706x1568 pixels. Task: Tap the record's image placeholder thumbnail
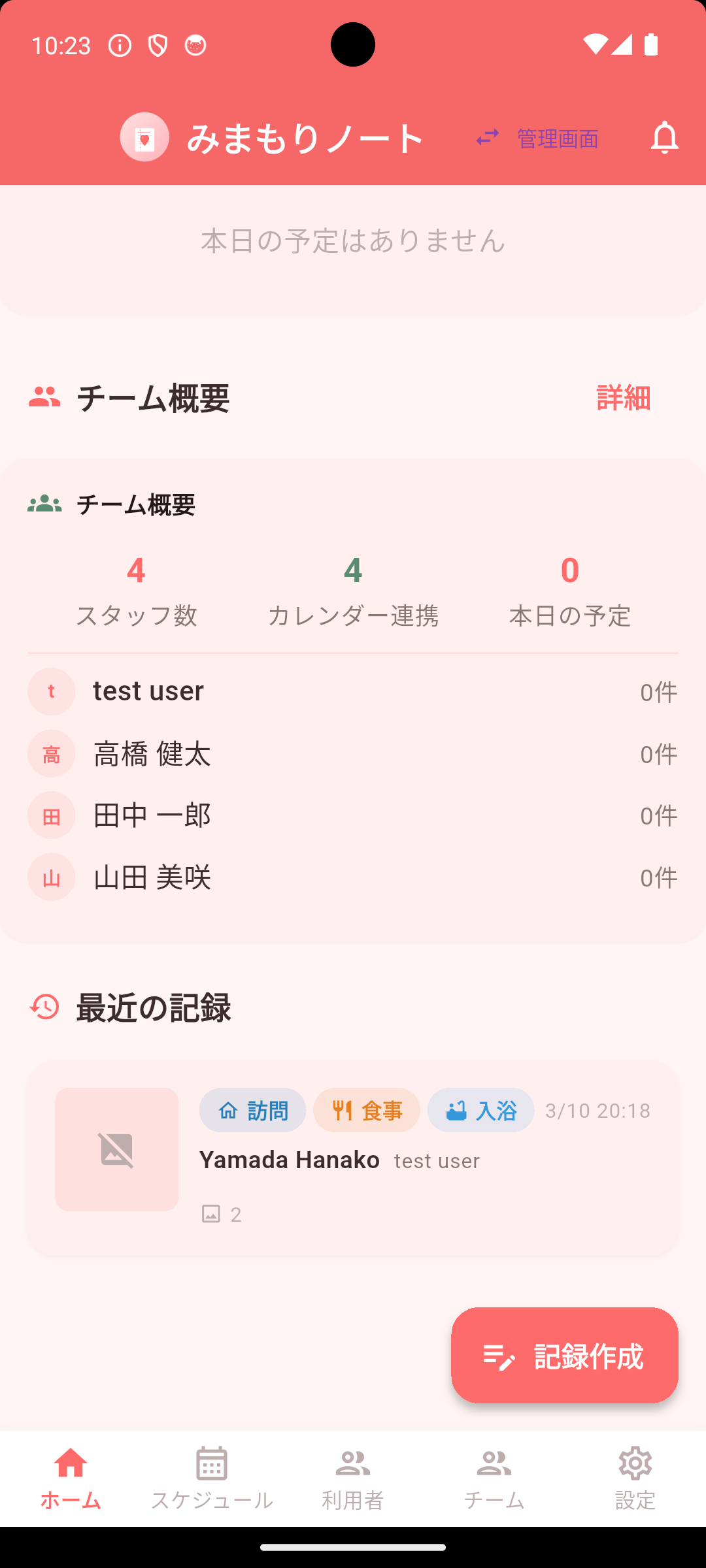(116, 1150)
